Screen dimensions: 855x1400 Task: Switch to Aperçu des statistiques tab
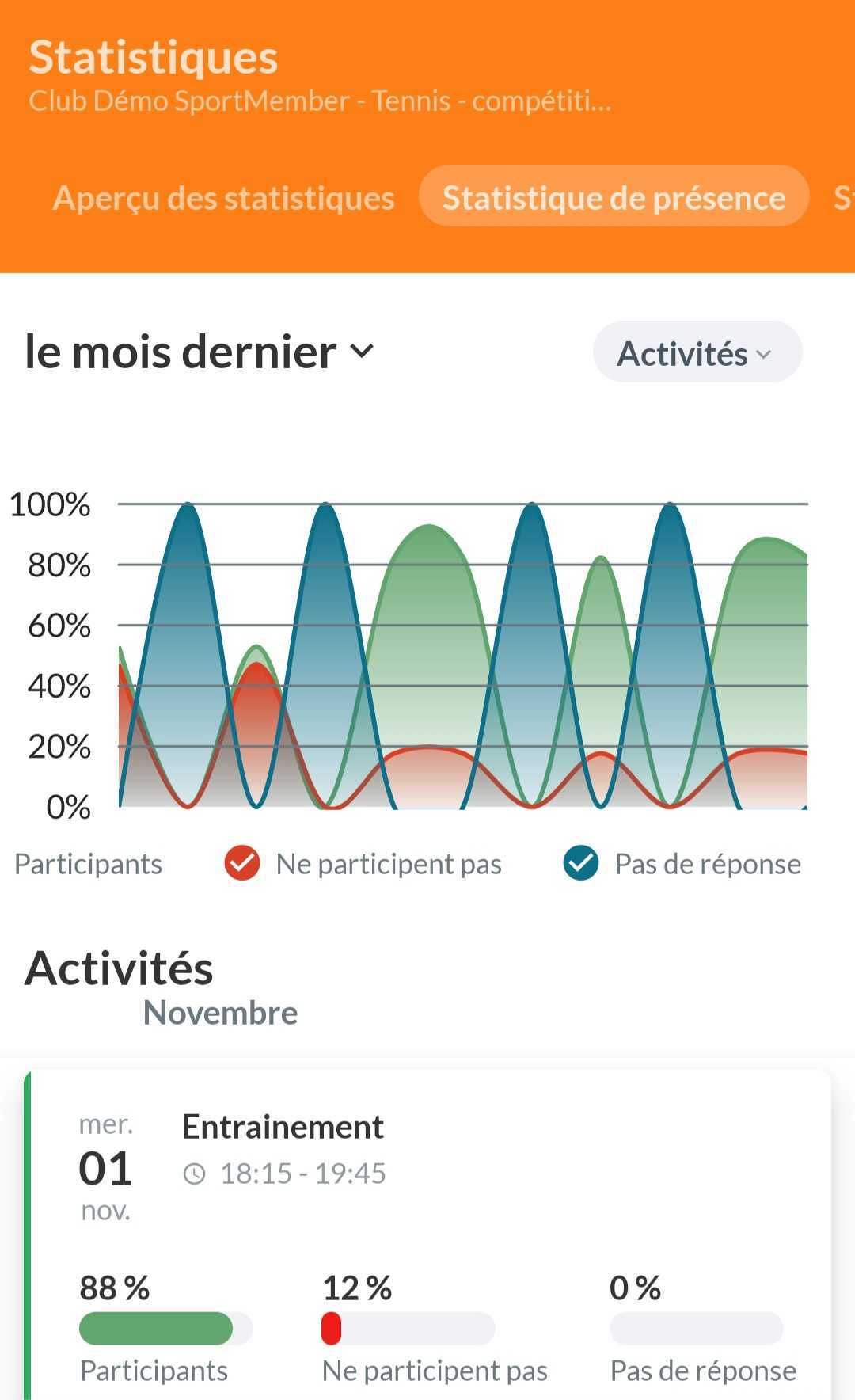tap(223, 198)
